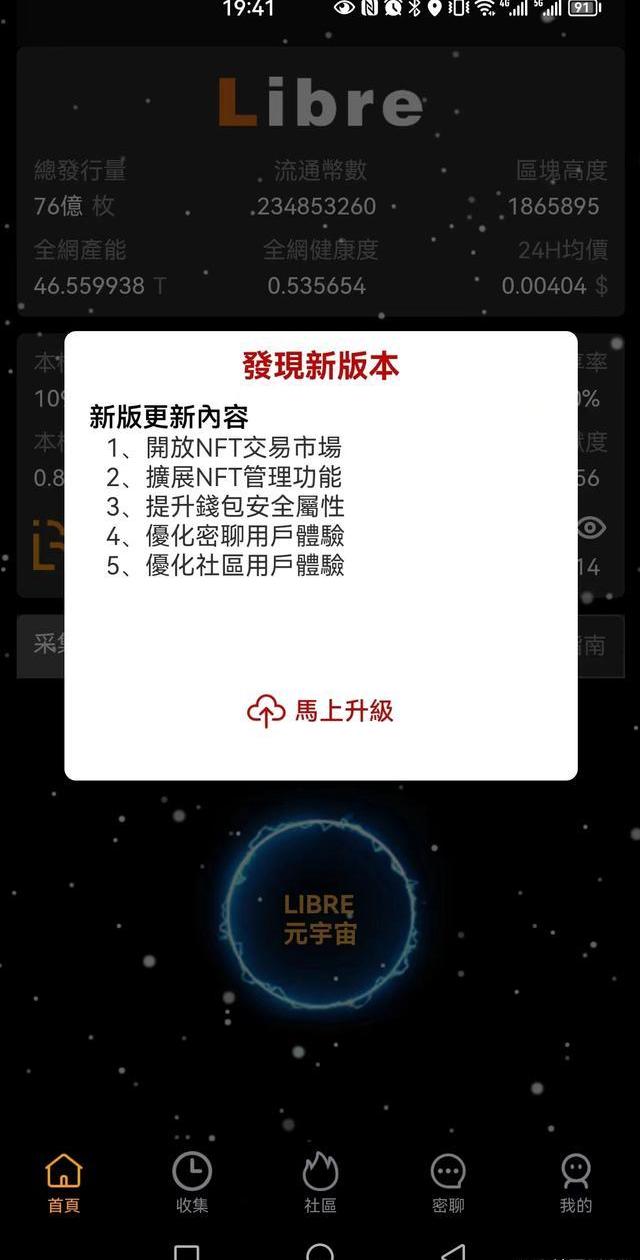Switch to the 我的 profile tab
The width and height of the screenshot is (640, 1260).
(576, 1184)
